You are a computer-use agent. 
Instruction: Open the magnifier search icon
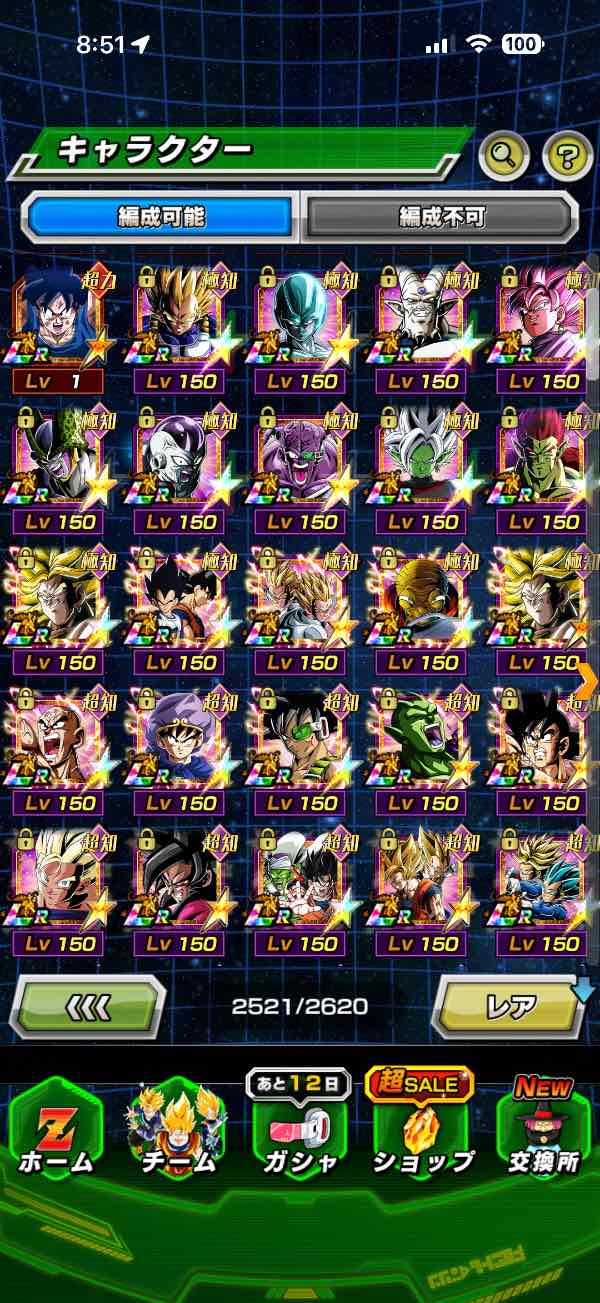click(504, 154)
